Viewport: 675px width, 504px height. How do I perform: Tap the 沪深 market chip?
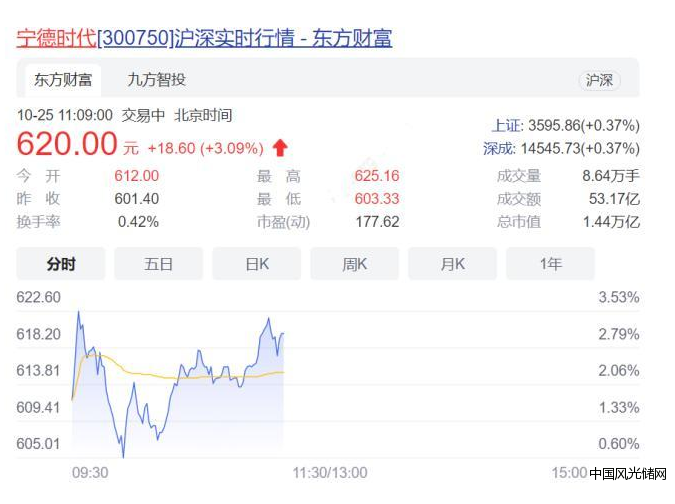pyautogui.click(x=599, y=81)
